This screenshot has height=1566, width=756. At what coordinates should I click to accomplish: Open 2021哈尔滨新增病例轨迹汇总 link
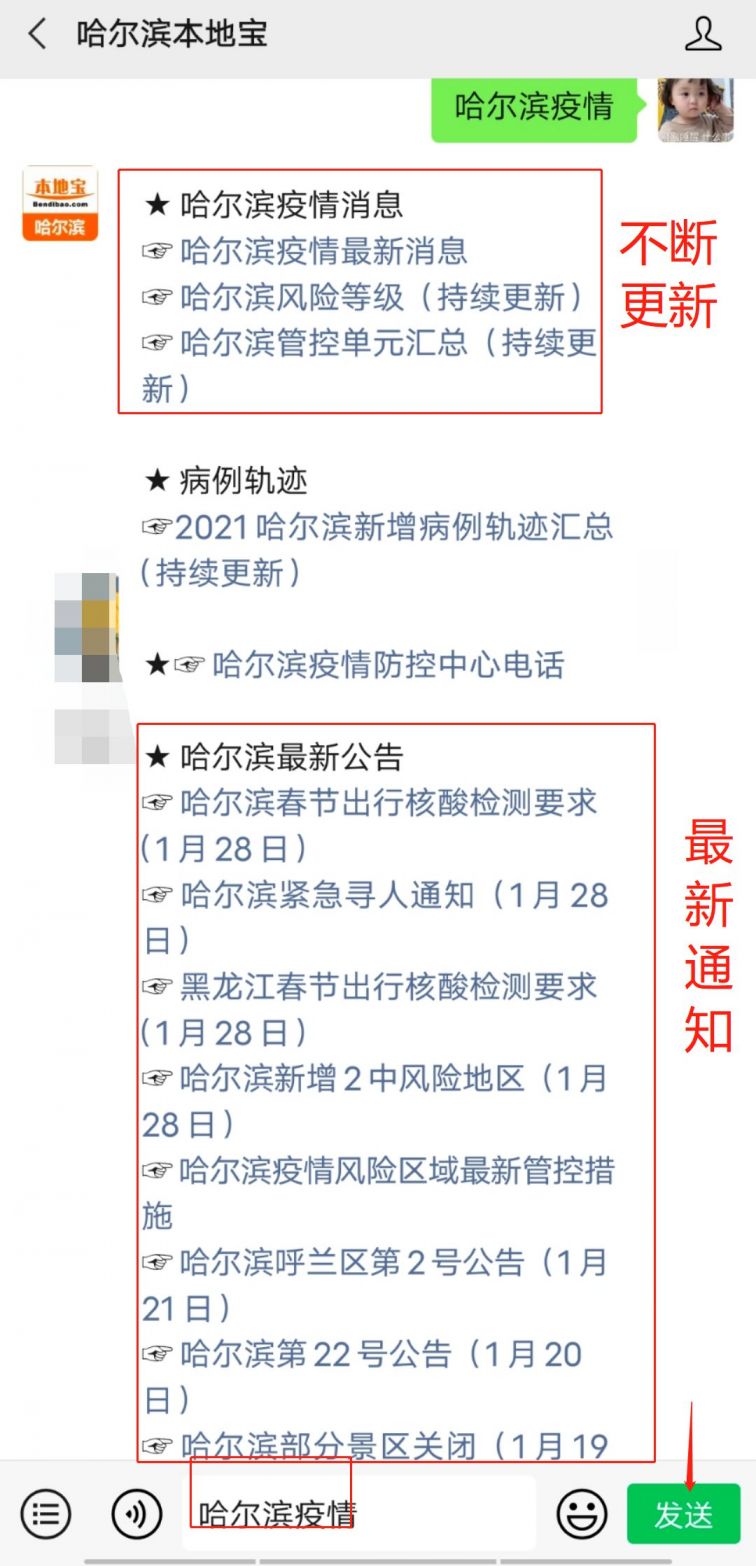[x=393, y=527]
